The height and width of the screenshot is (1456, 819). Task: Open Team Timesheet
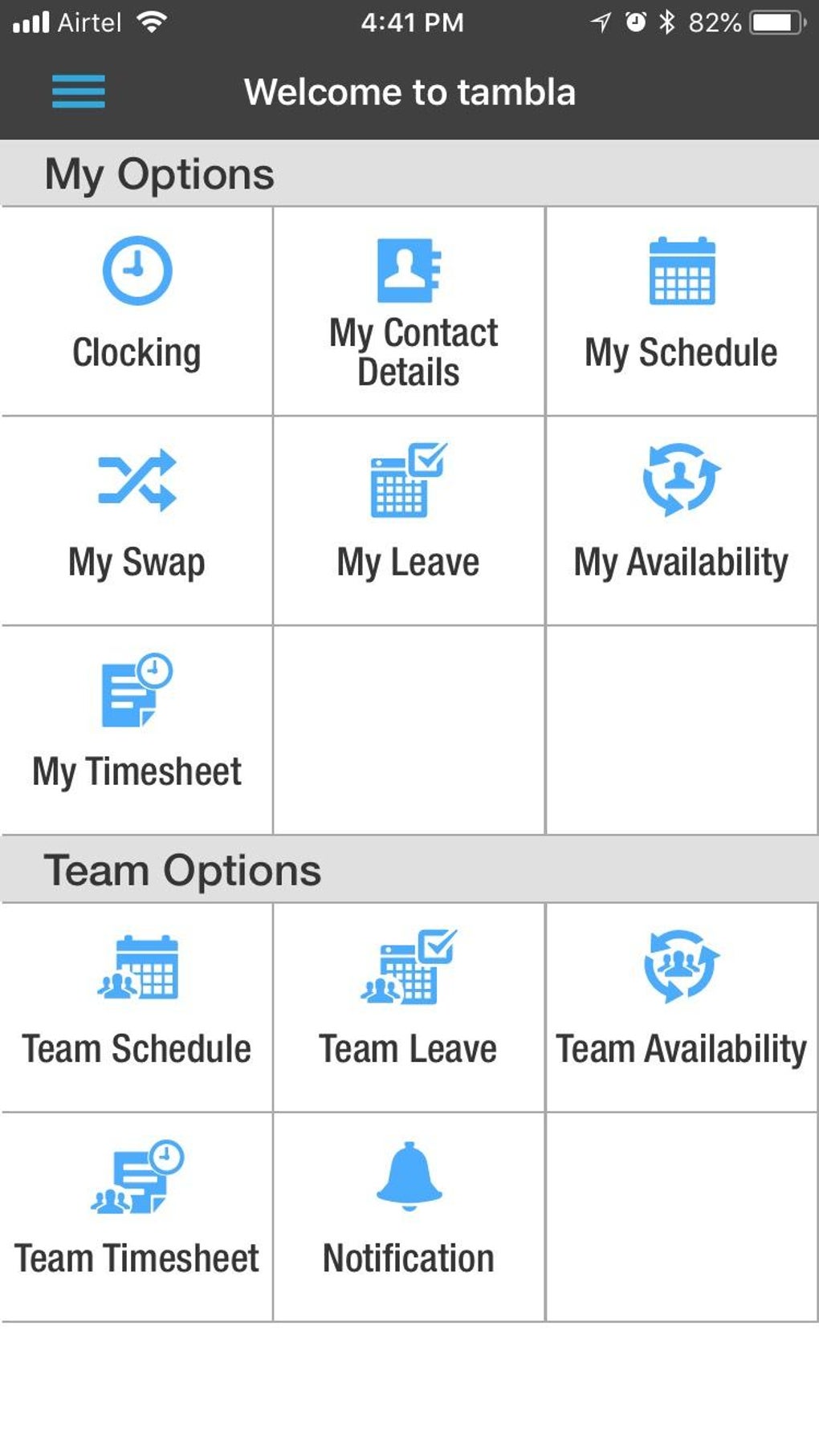click(x=136, y=1216)
